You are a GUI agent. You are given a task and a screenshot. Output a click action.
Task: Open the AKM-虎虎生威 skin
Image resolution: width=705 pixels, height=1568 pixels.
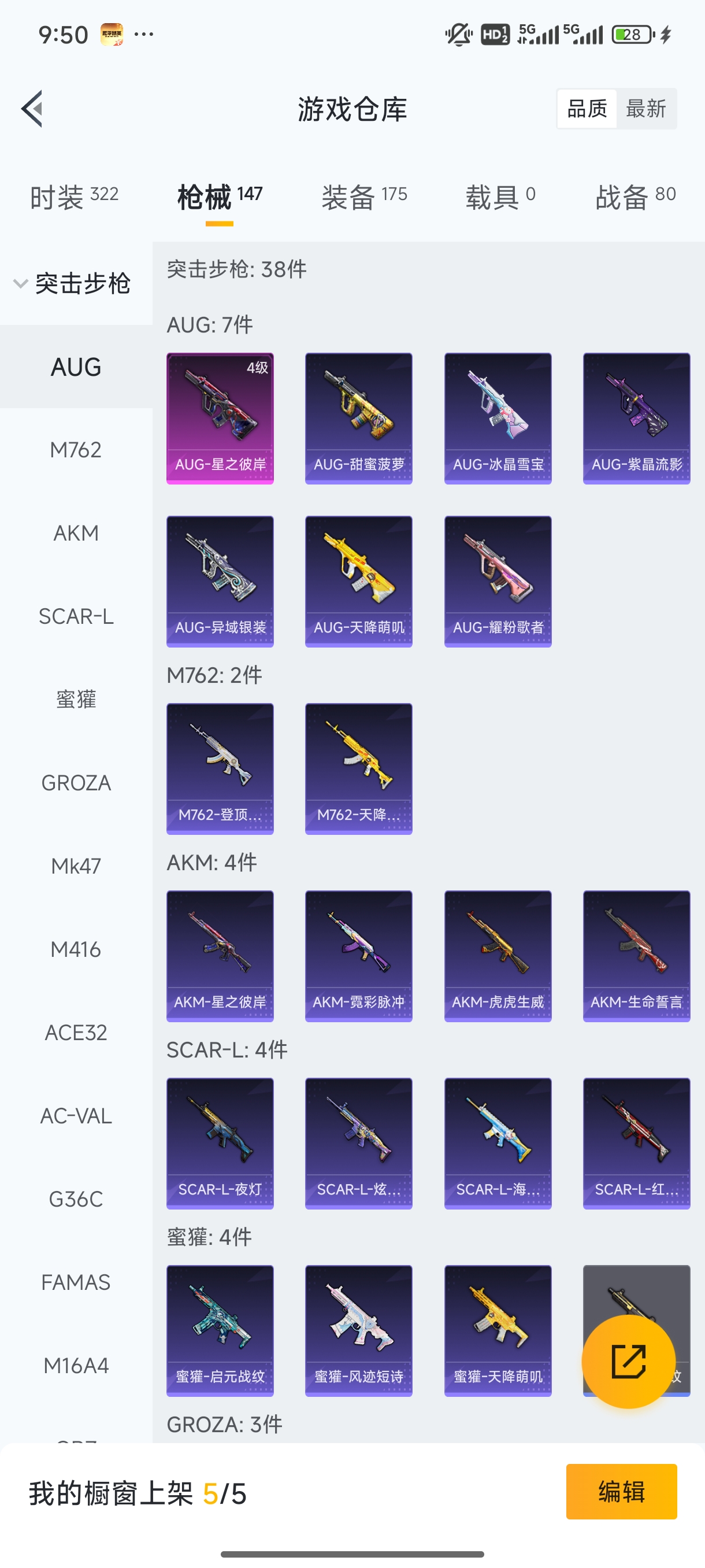(x=498, y=956)
